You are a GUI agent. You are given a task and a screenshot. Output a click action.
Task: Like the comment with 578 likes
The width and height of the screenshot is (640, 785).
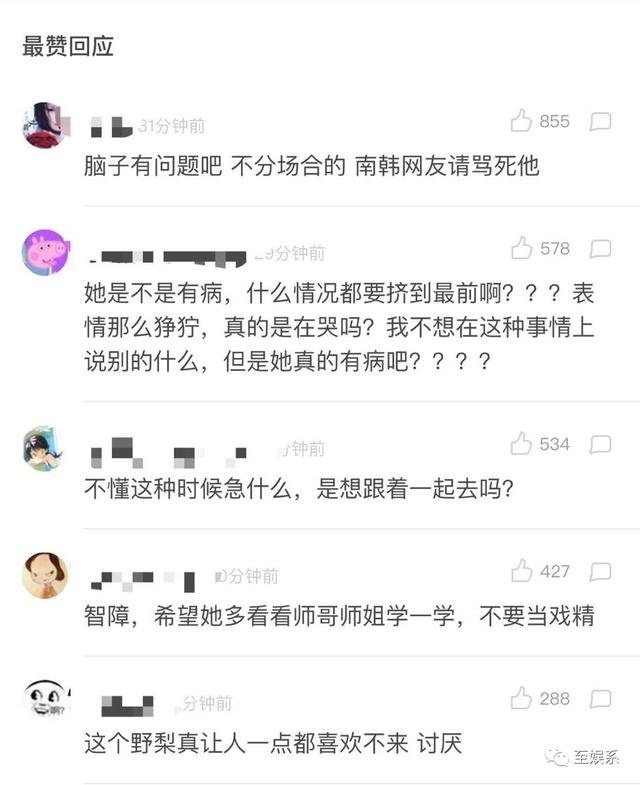[x=521, y=248]
